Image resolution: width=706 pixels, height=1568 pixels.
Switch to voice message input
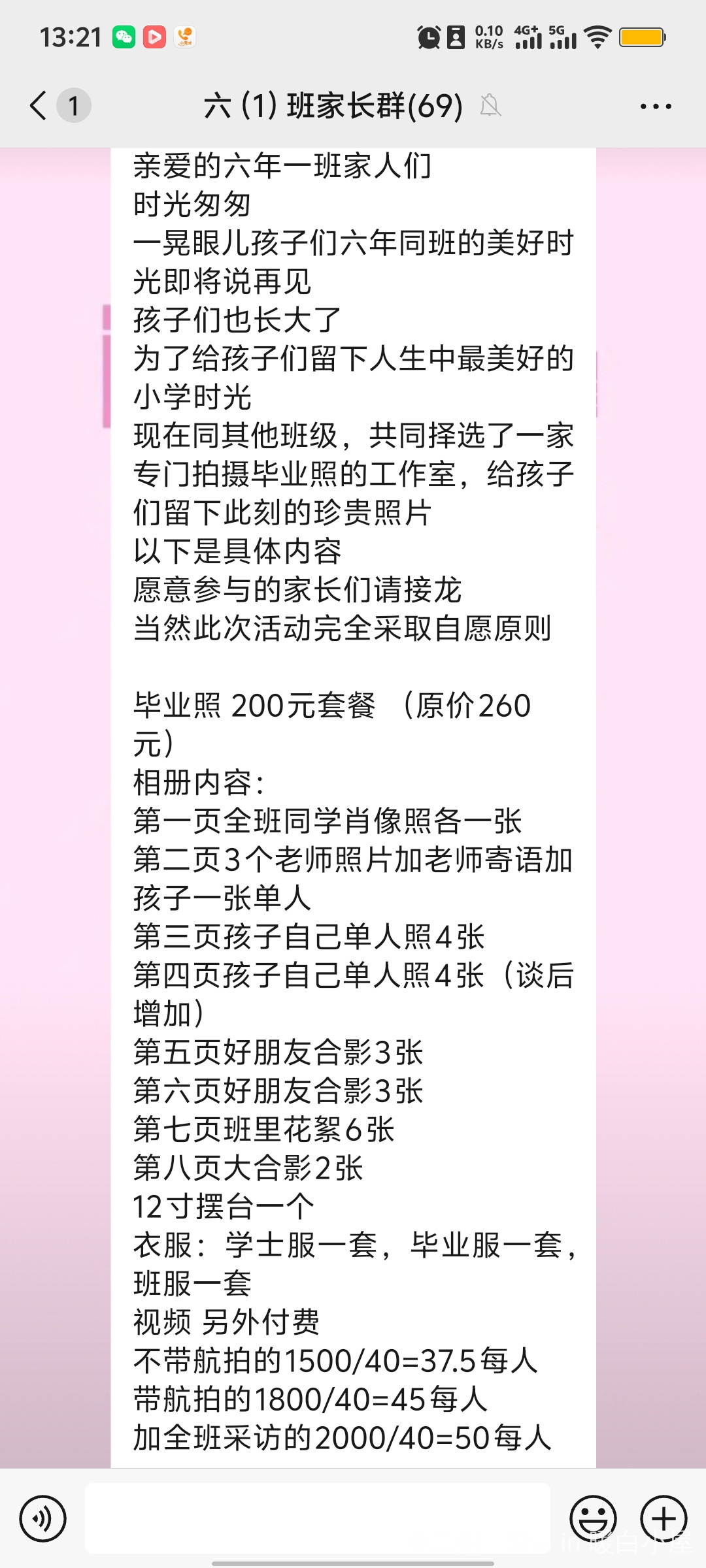[43, 1518]
